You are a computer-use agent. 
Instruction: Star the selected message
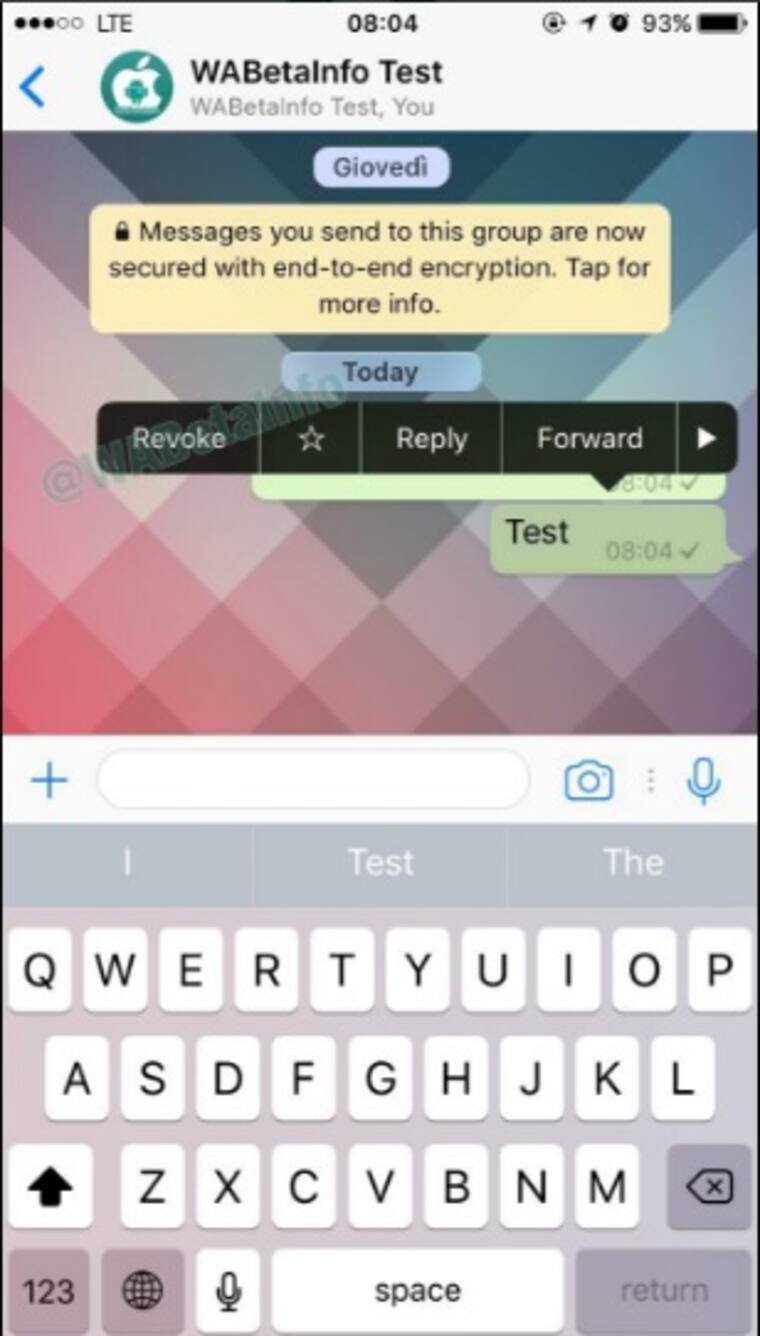click(x=311, y=439)
